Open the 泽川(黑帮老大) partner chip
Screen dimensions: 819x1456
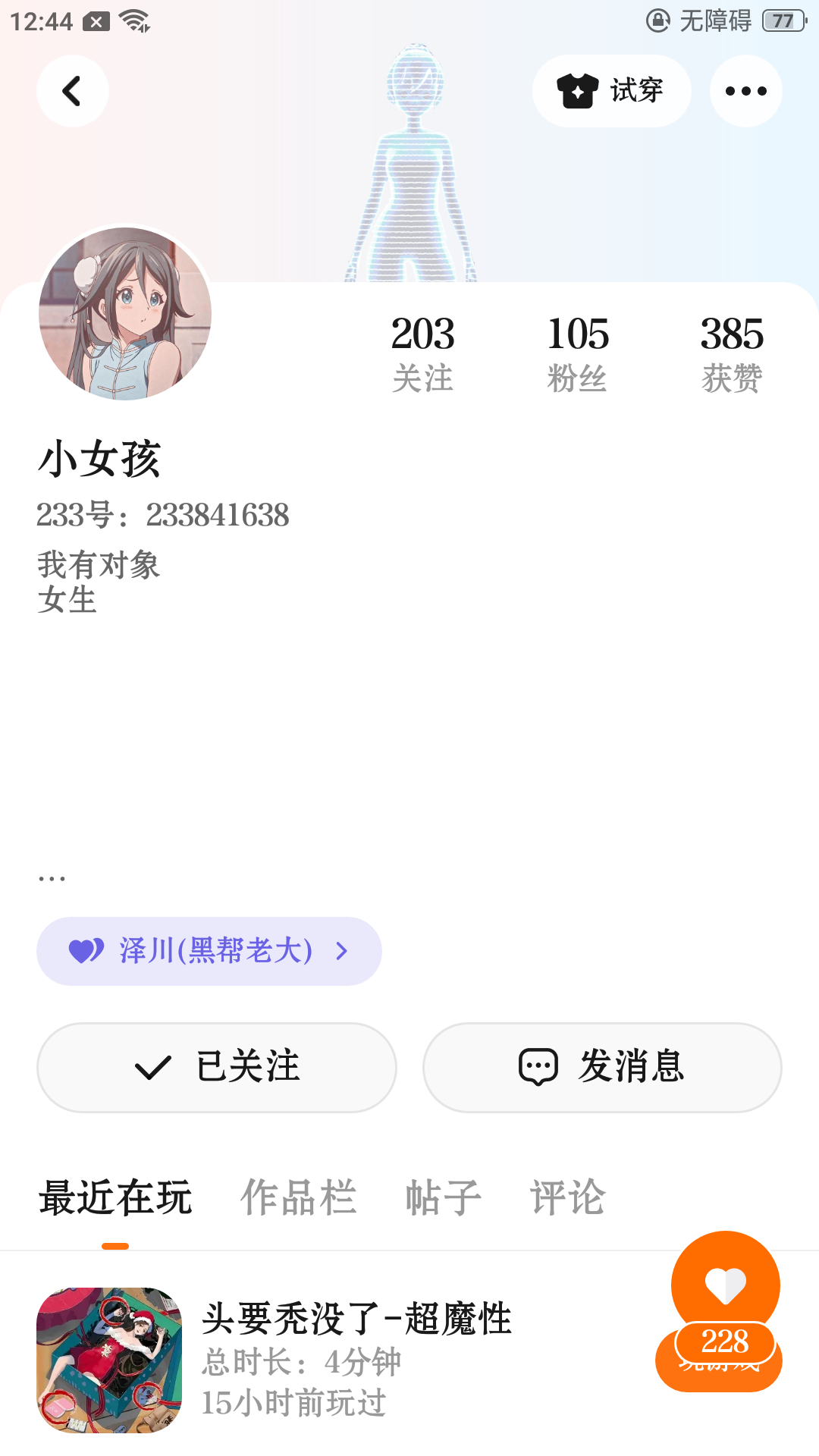tap(209, 951)
